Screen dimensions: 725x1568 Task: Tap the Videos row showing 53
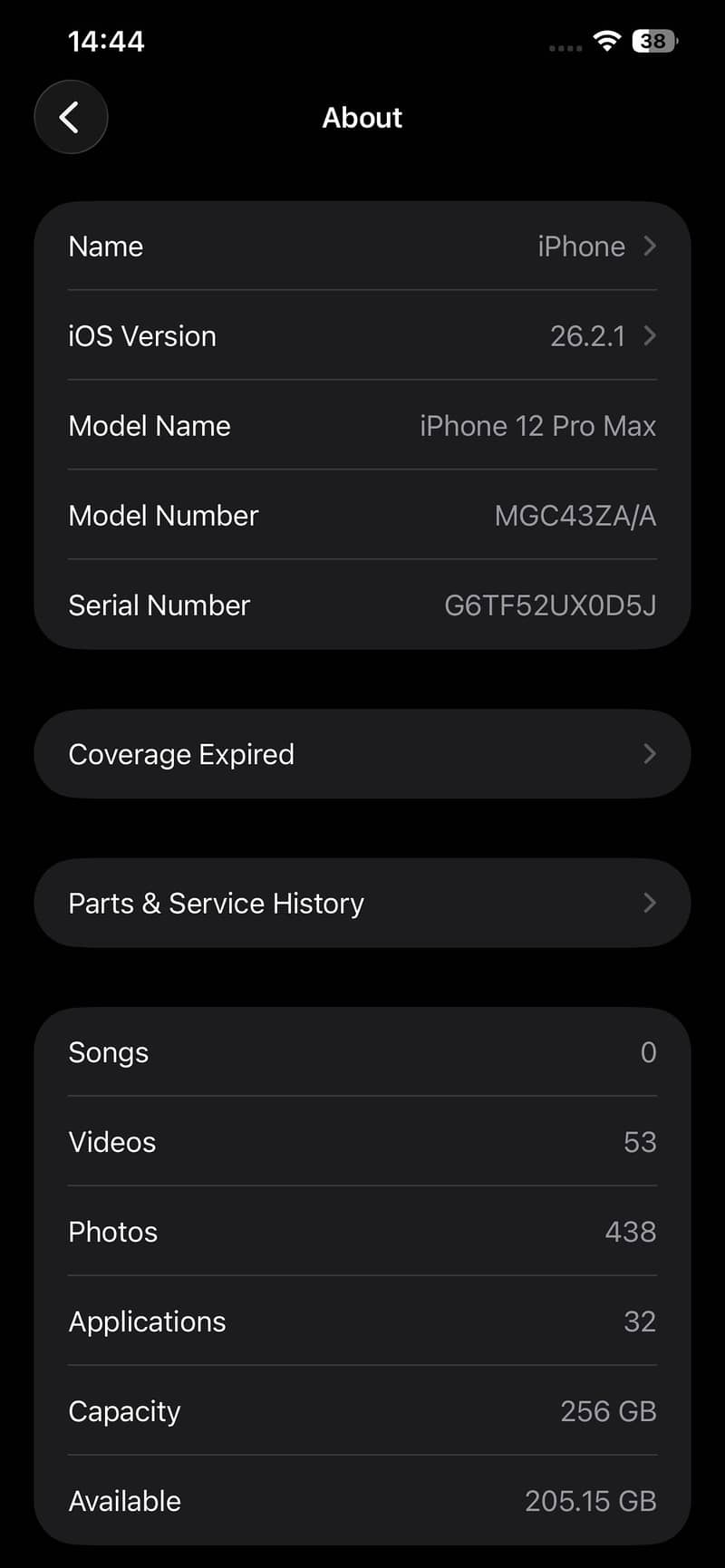(x=362, y=1141)
